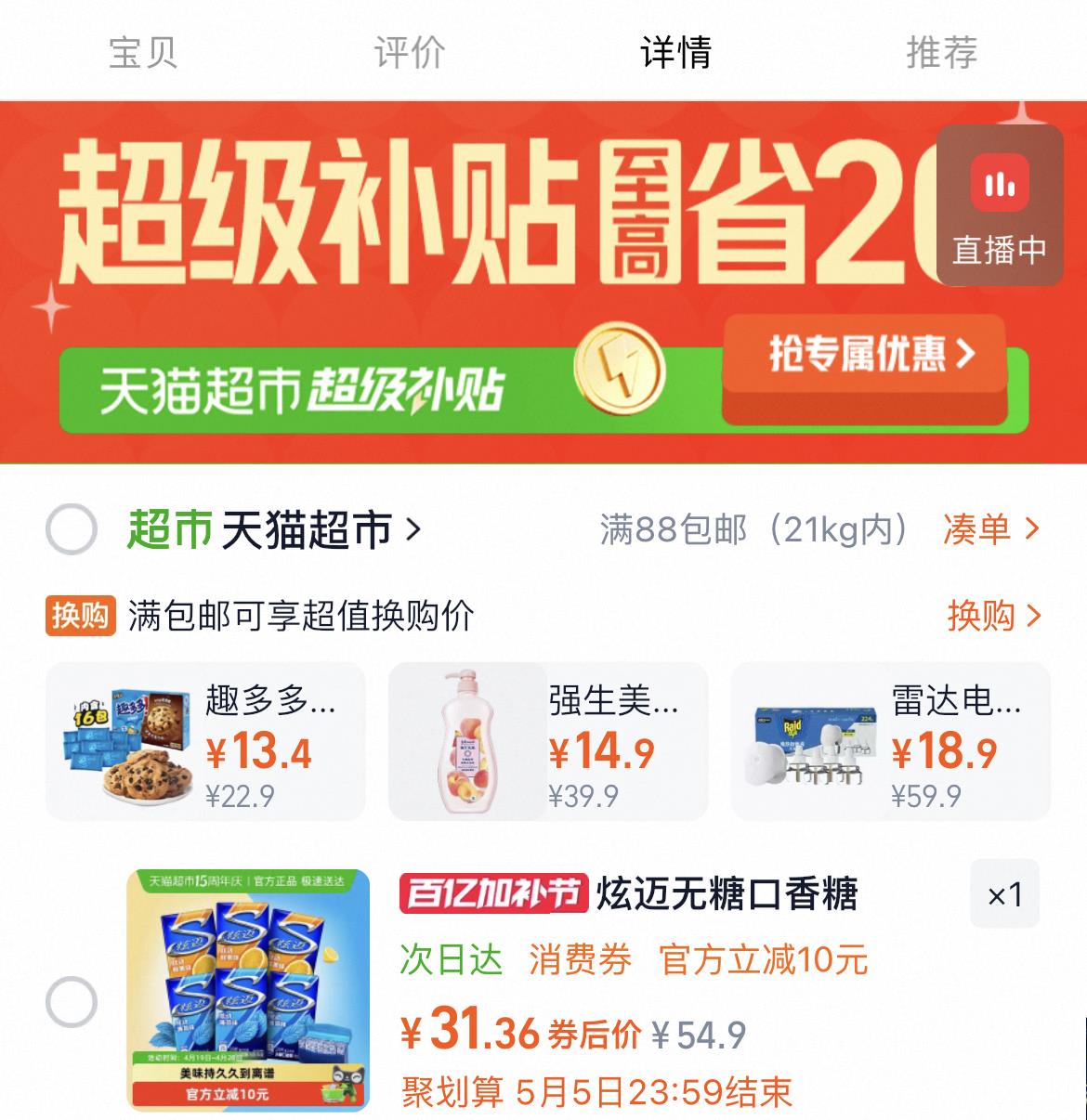View the 趣多多 cookies ¥13.4 offer
Image resolution: width=1087 pixels, height=1120 pixels.
(x=205, y=741)
